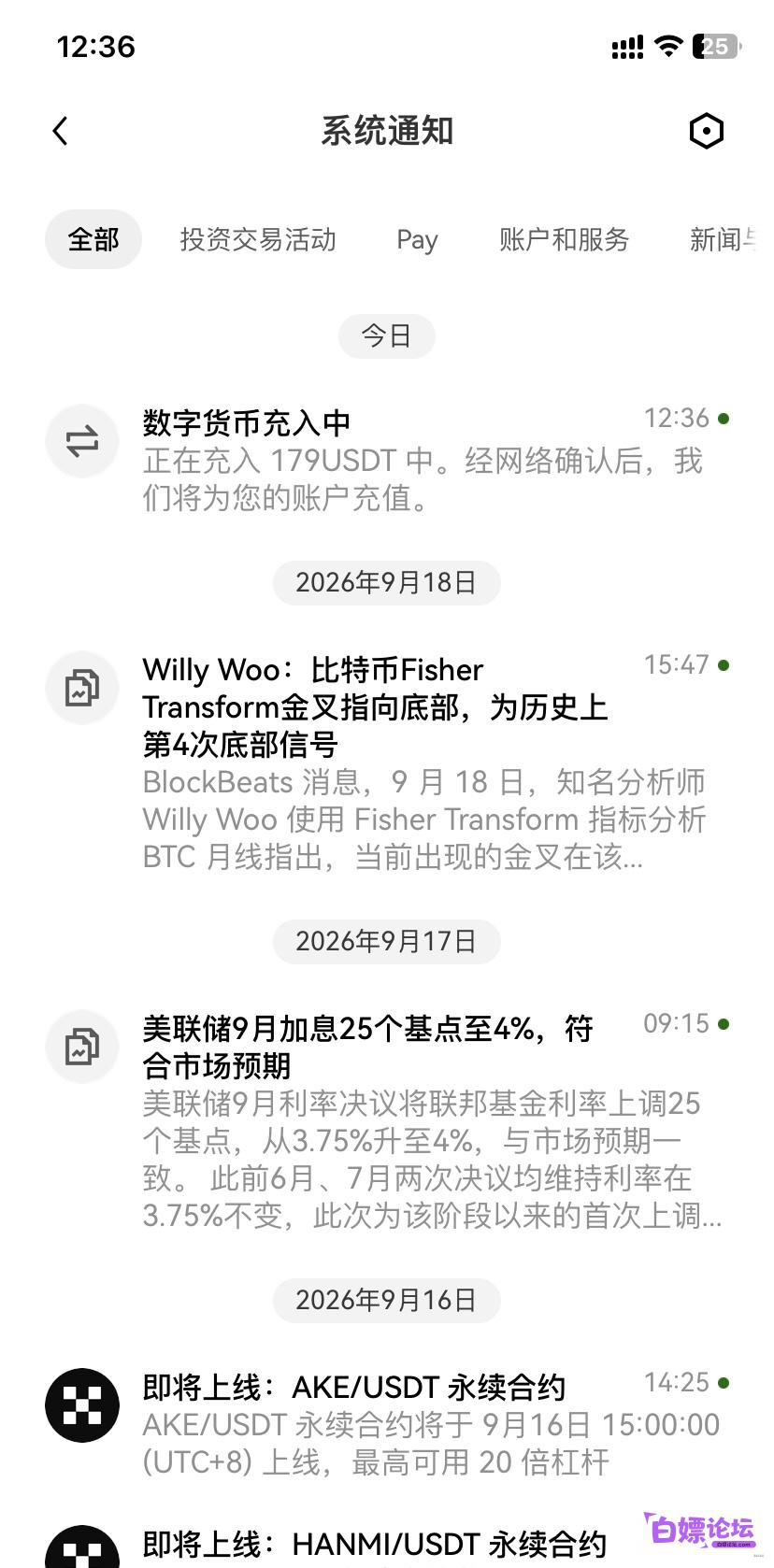Select the 全部 tab
The width and height of the screenshot is (774, 1568).
coord(93,239)
